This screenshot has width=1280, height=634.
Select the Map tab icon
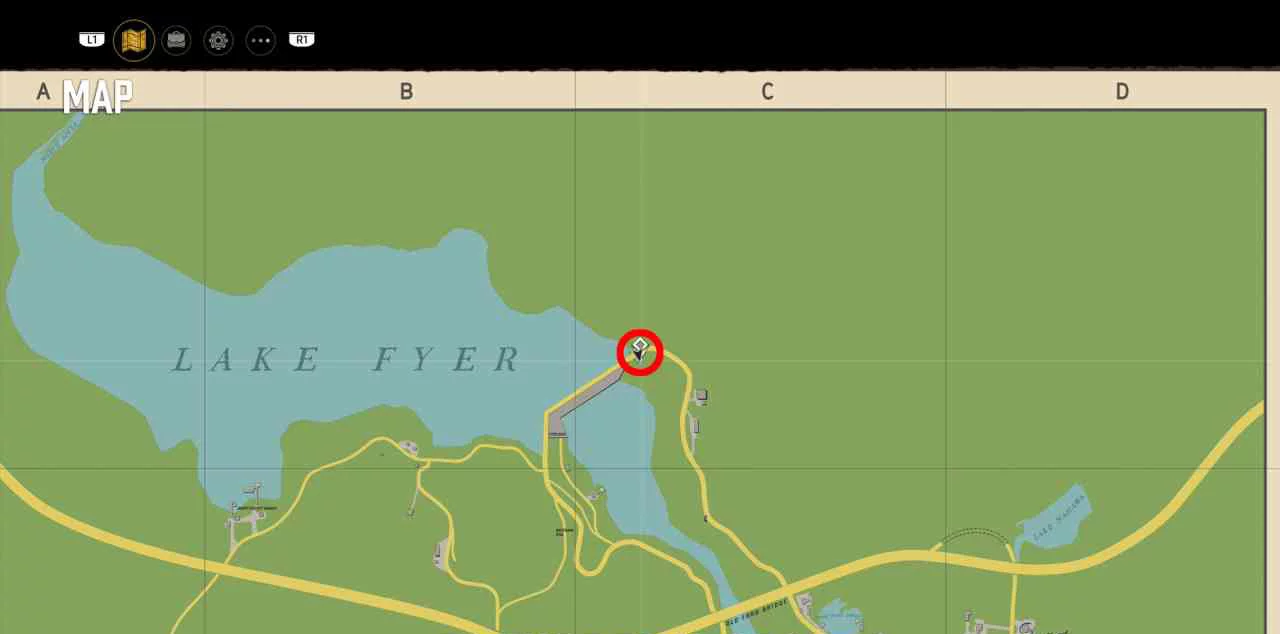click(134, 40)
